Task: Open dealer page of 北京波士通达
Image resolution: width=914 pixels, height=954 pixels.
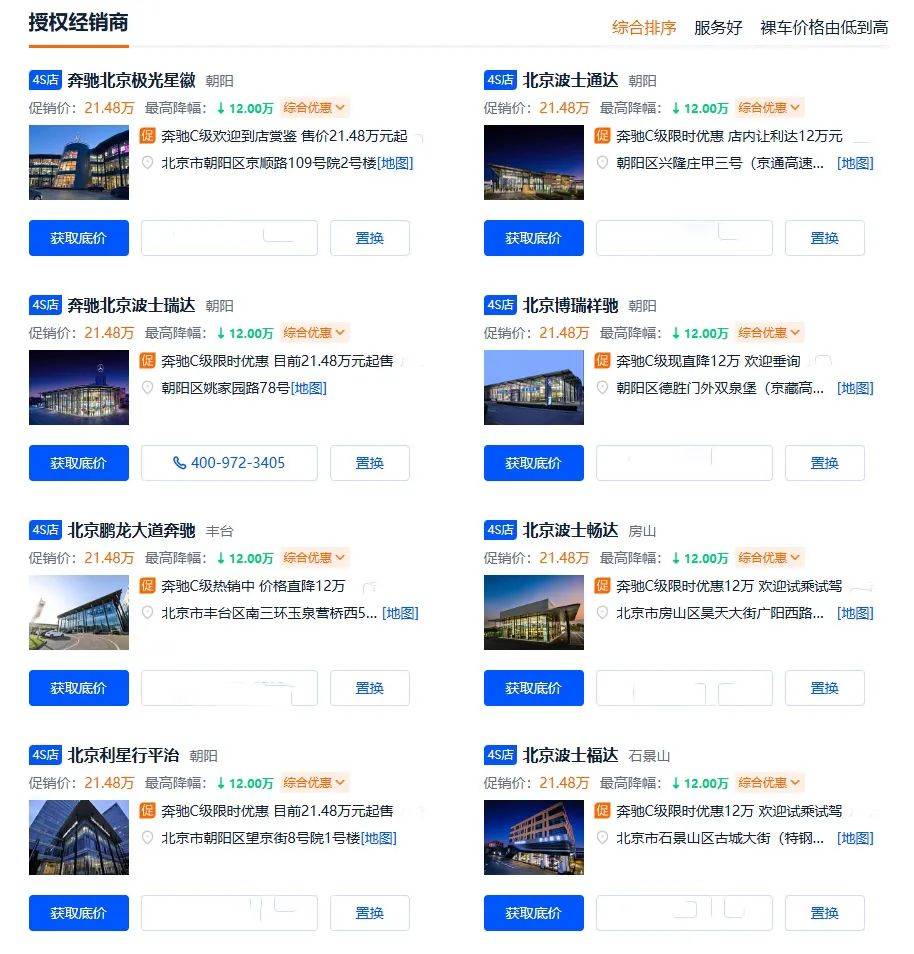Action: [570, 80]
